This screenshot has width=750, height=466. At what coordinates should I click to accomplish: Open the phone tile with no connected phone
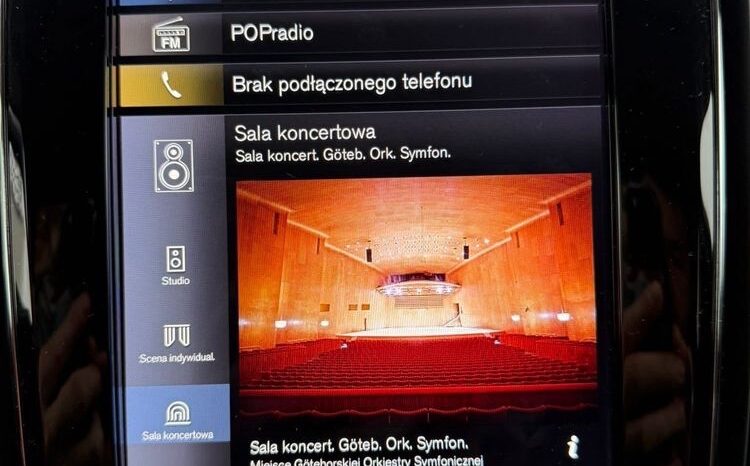pos(360,85)
